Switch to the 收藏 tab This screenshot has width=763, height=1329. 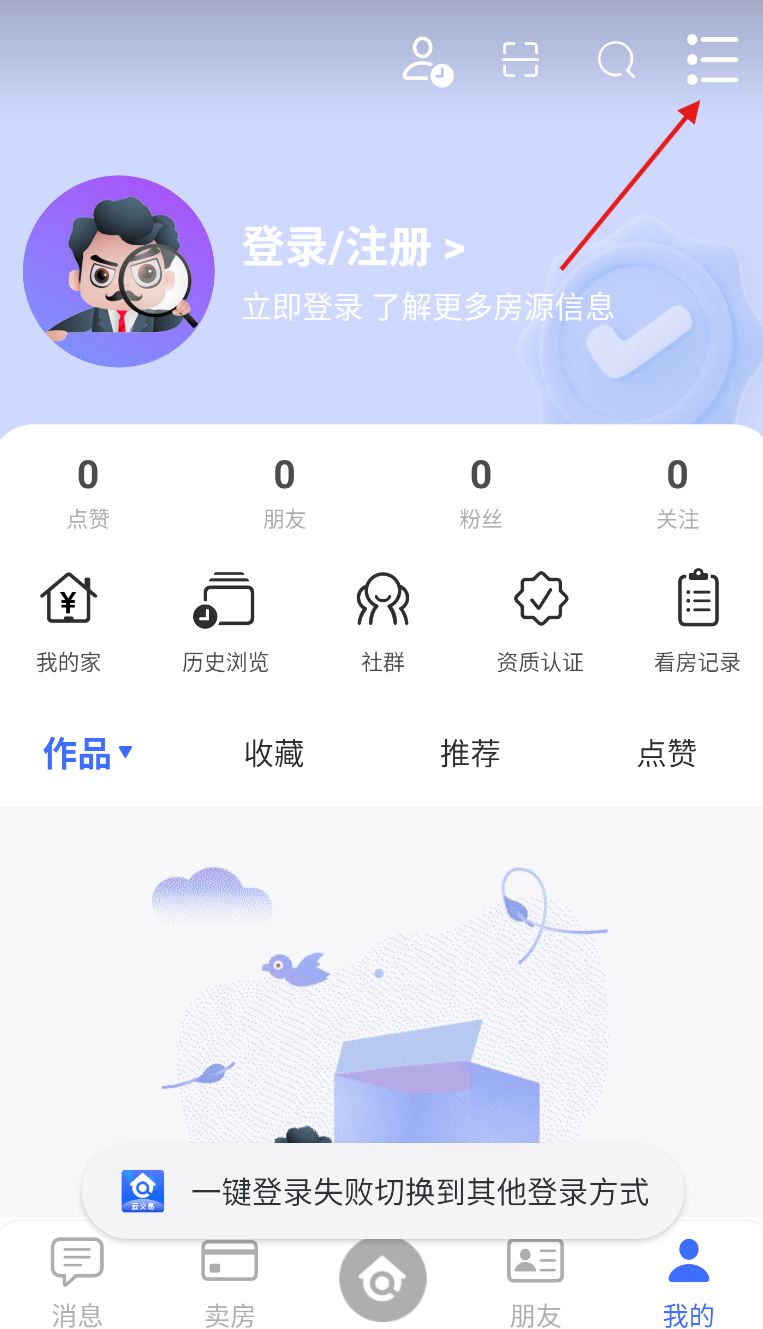(274, 753)
